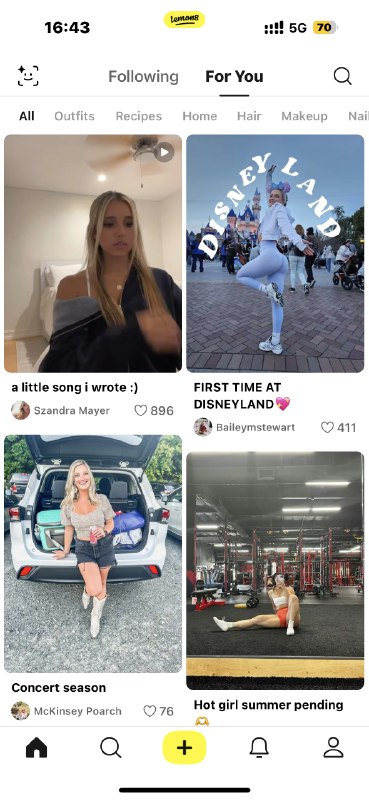This screenshot has width=369, height=800.
Task: Open the Hot girl summer pending post
Action: click(275, 570)
